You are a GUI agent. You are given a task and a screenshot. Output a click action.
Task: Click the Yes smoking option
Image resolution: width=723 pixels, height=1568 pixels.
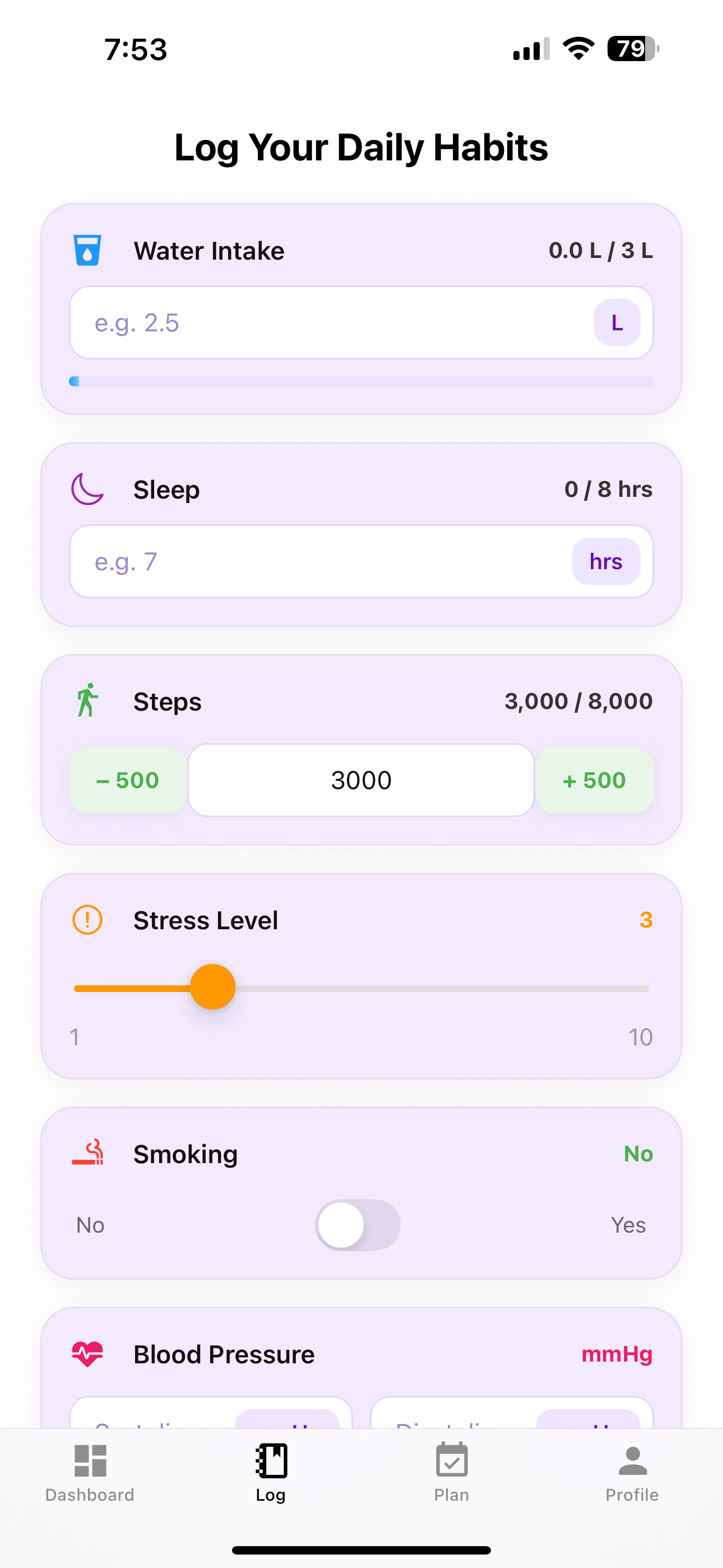tap(629, 1225)
